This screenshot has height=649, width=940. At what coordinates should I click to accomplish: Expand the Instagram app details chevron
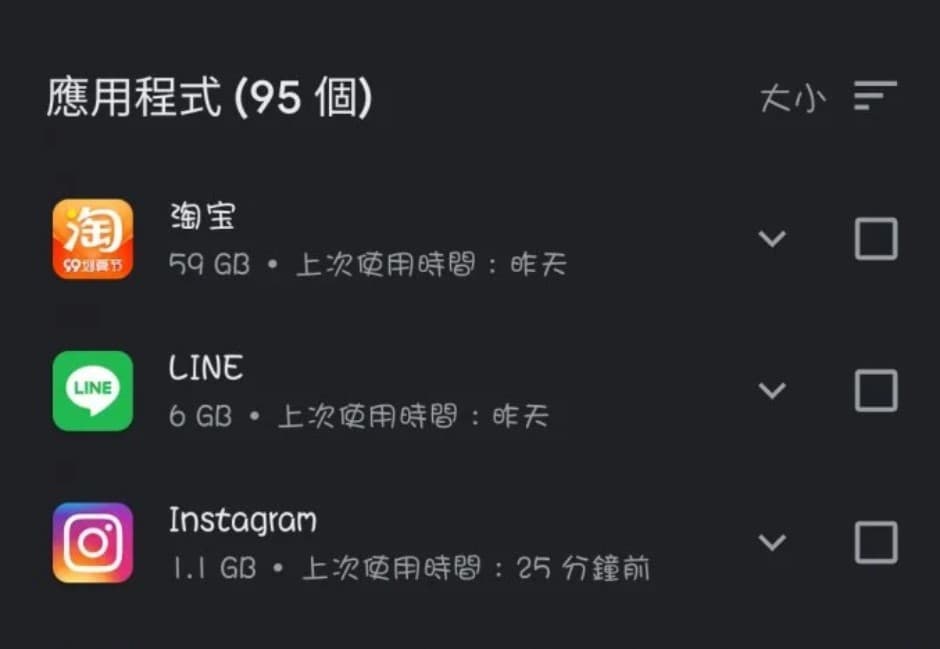(x=772, y=542)
